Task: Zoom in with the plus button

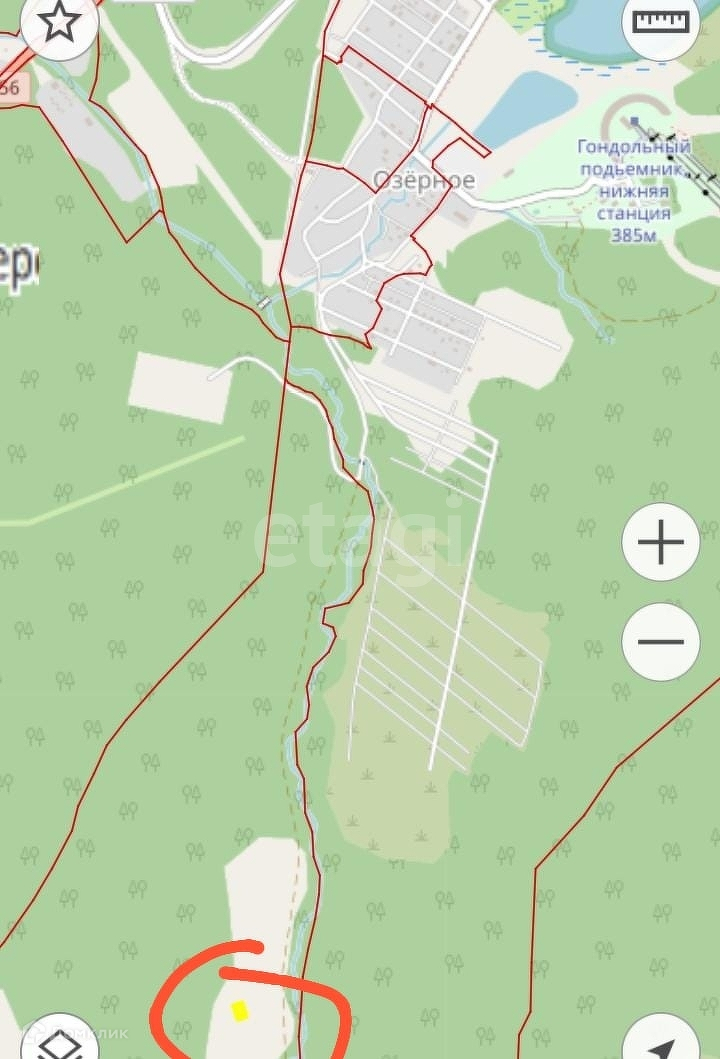Action: coord(661,543)
